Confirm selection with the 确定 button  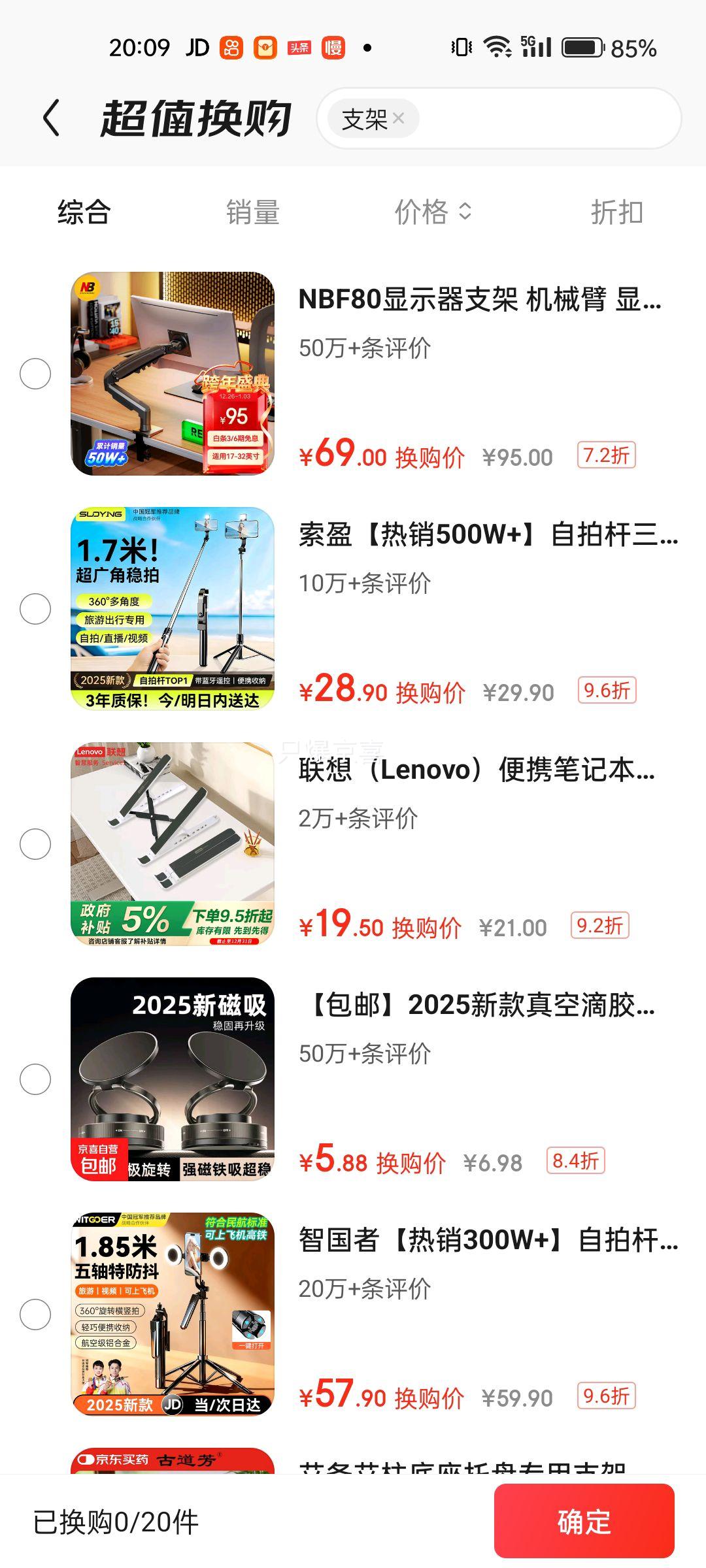(x=584, y=1521)
